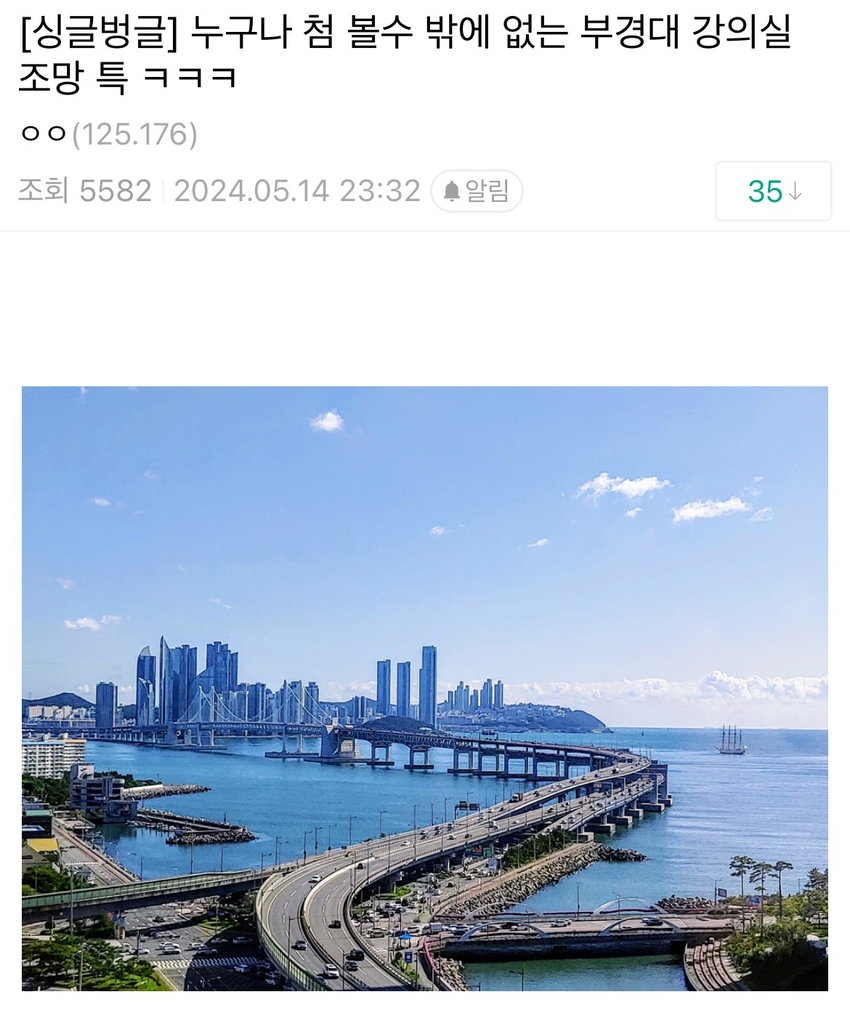Open the ㅇㅇ author nickname
850x1013 pixels.
[43, 134]
